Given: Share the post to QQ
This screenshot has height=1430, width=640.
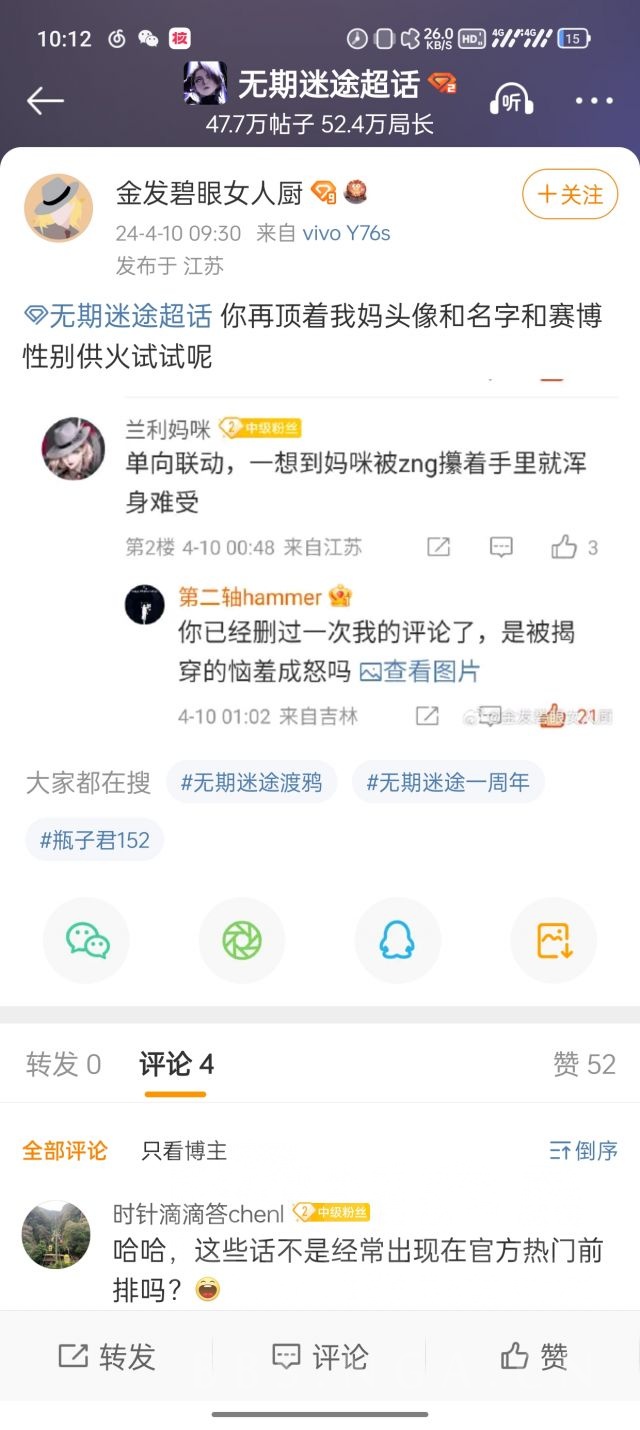Looking at the screenshot, I should [x=397, y=940].
